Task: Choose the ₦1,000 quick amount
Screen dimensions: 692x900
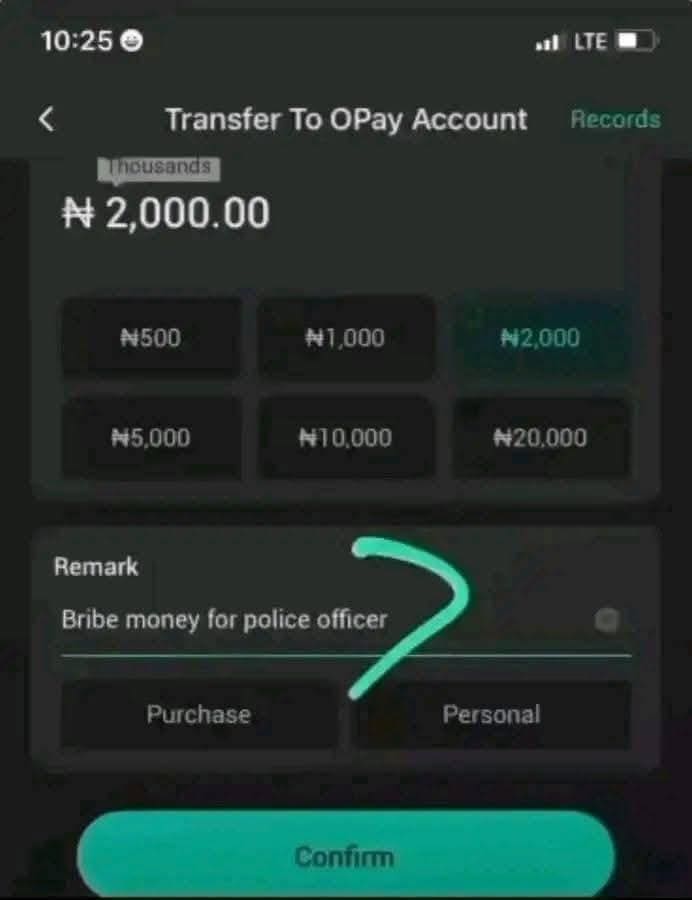Action: click(345, 338)
